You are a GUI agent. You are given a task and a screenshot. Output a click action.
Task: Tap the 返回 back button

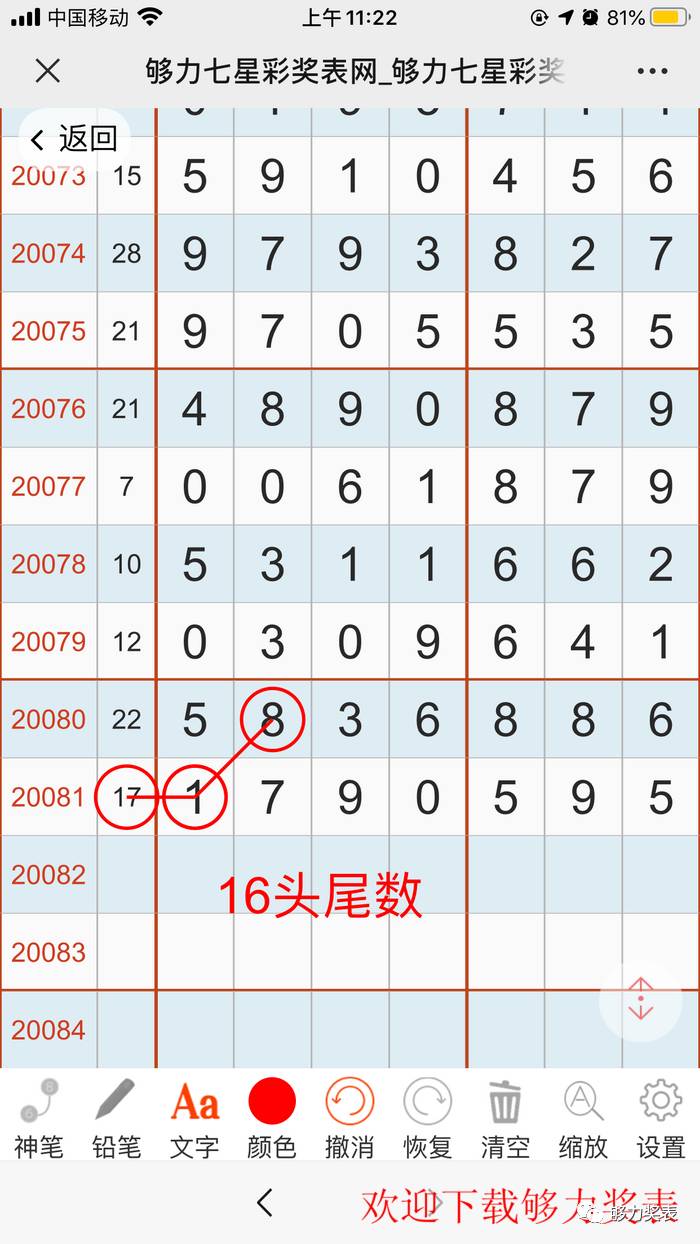click(74, 139)
